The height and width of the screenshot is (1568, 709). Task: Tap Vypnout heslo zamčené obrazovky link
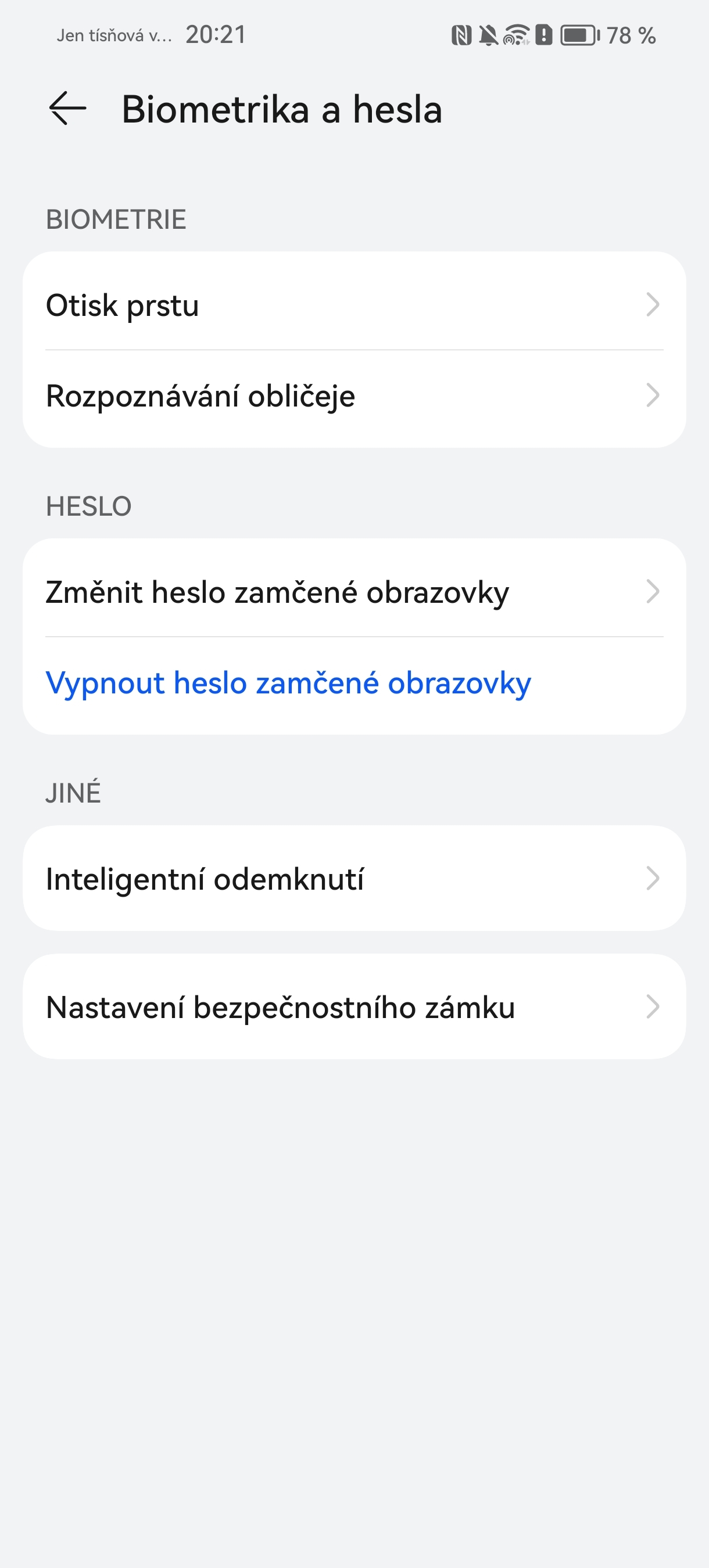pyautogui.click(x=289, y=684)
